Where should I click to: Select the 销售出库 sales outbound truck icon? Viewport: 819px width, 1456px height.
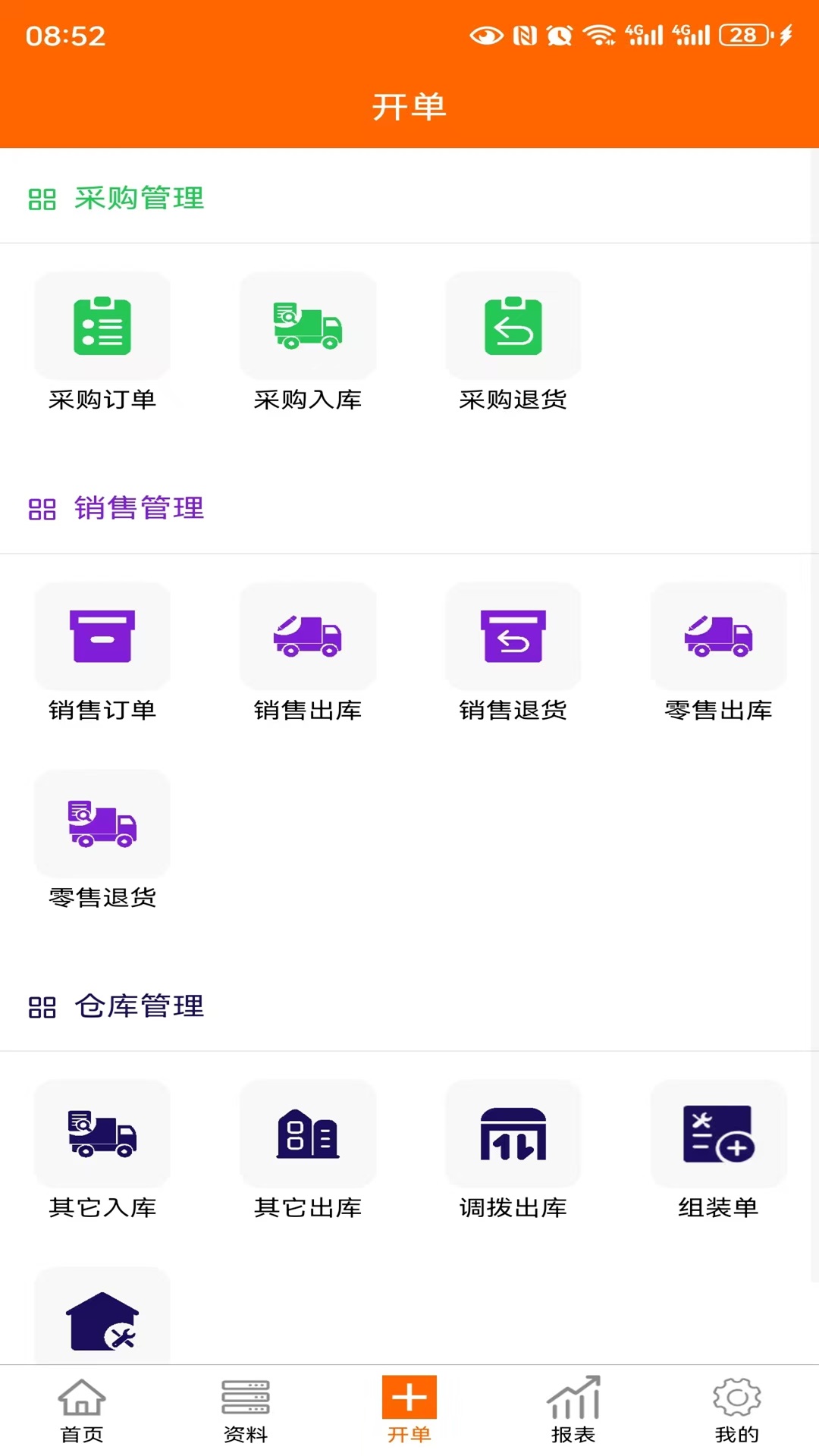[x=308, y=636]
